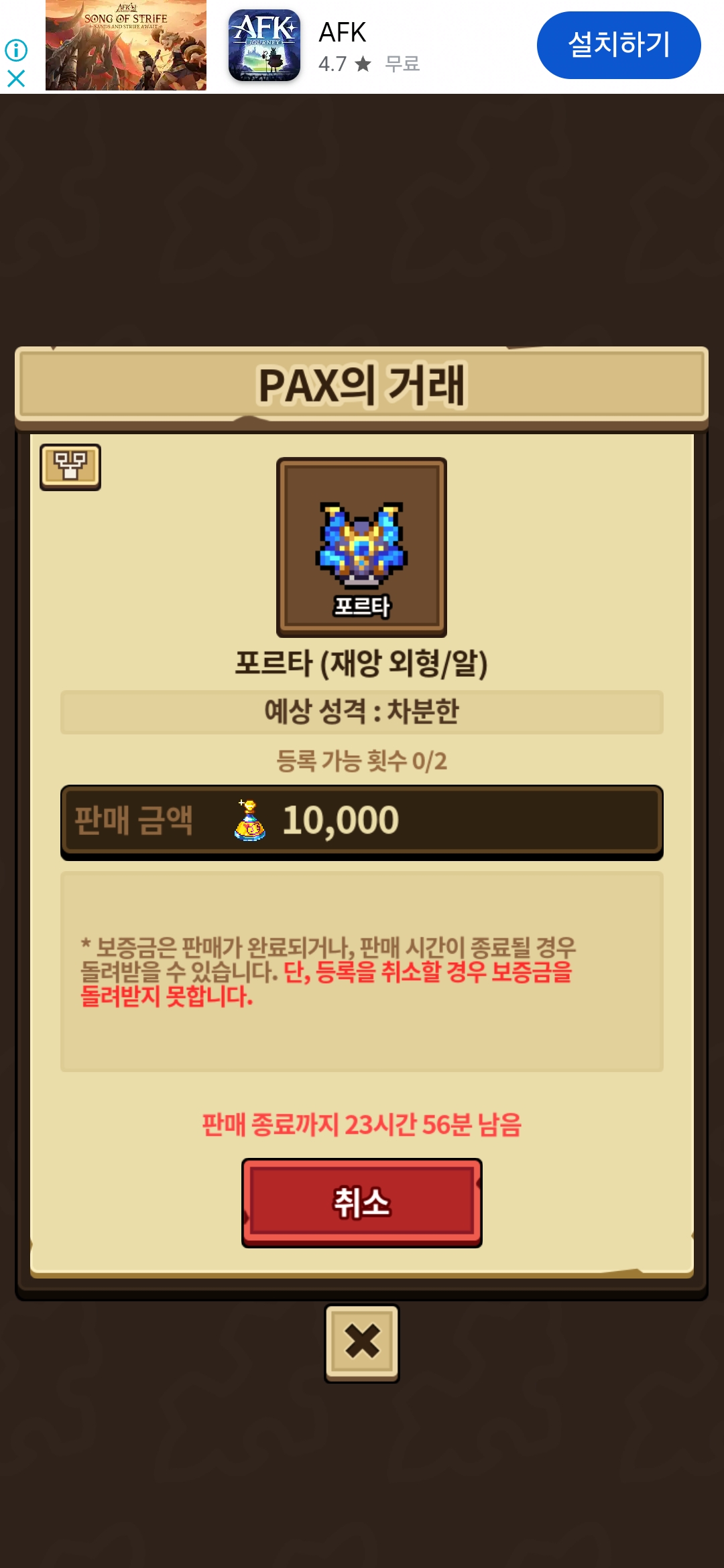The width and height of the screenshot is (724, 1568).
Task: Close the PAX의 거래 dialog with X
Action: 362,1343
